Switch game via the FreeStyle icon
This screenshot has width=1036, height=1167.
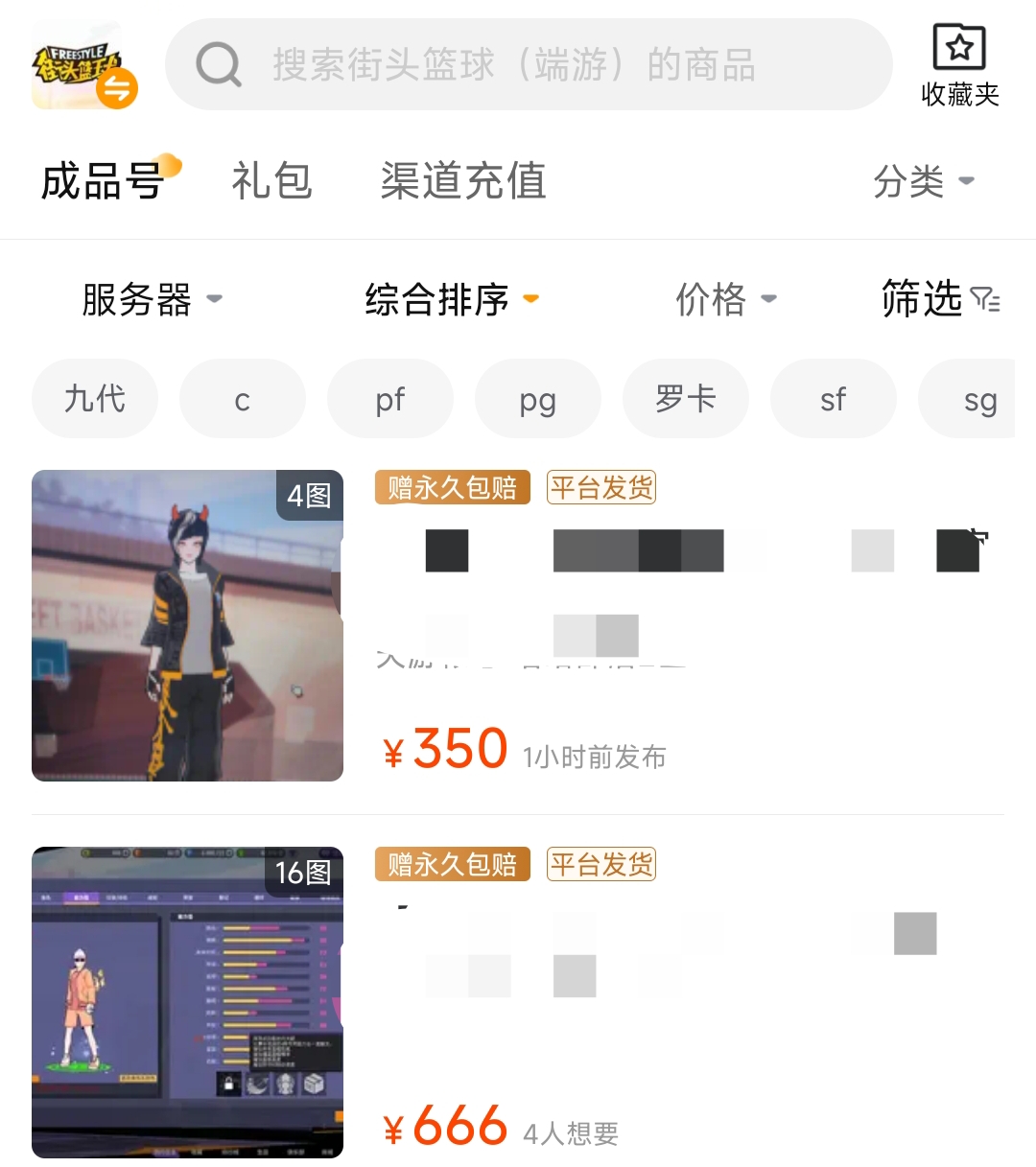pyautogui.click(x=84, y=67)
